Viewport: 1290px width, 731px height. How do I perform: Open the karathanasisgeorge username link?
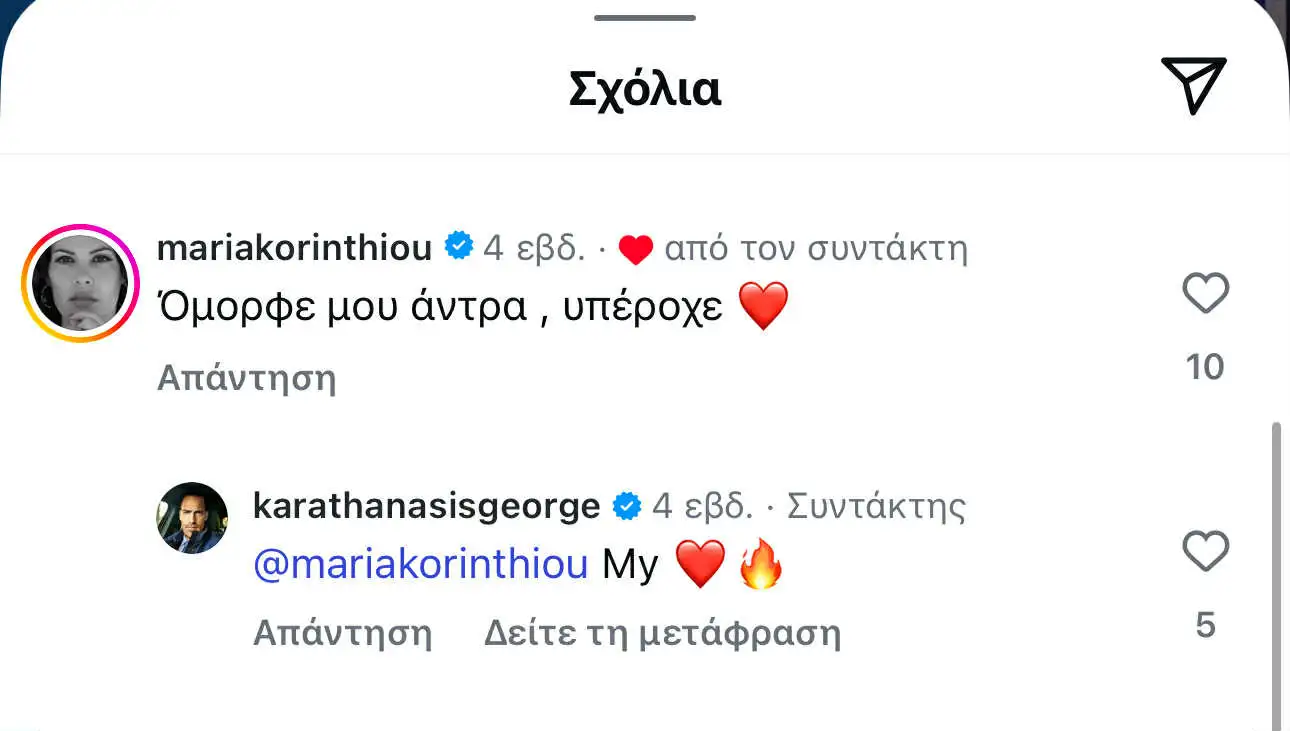pos(426,506)
